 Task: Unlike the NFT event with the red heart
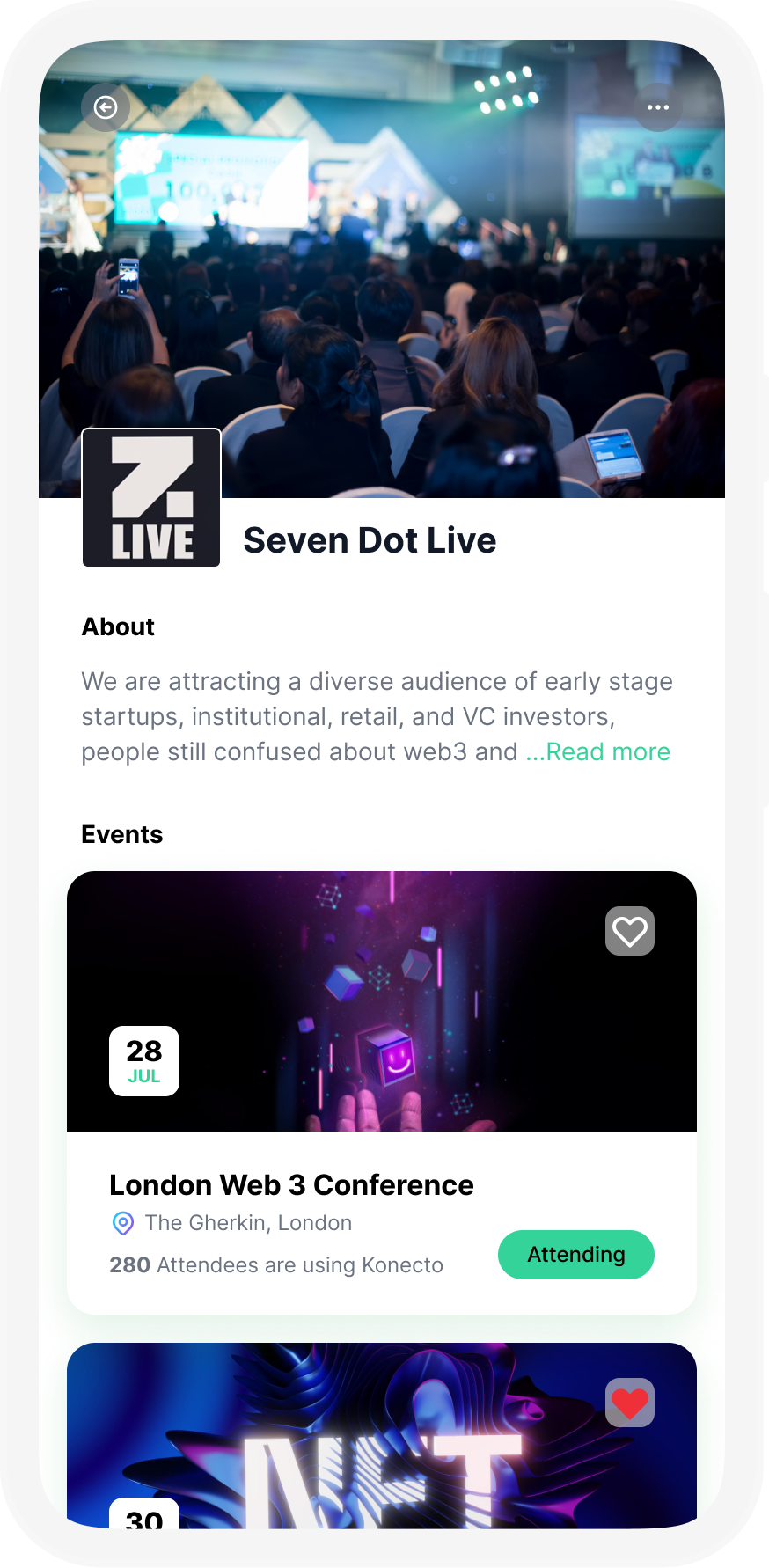tap(629, 1403)
